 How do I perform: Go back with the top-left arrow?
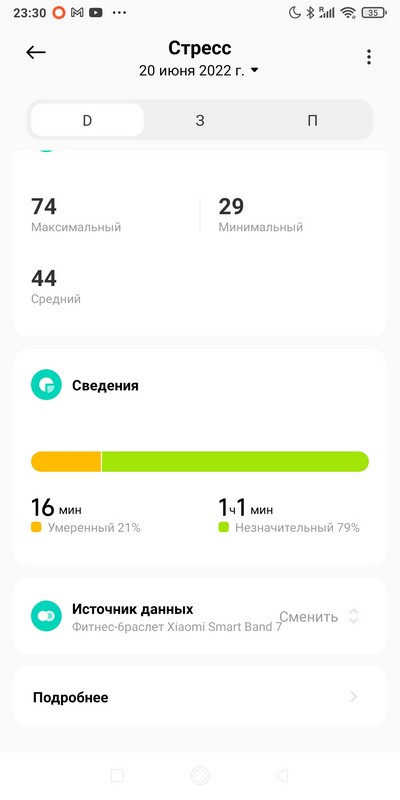point(36,52)
